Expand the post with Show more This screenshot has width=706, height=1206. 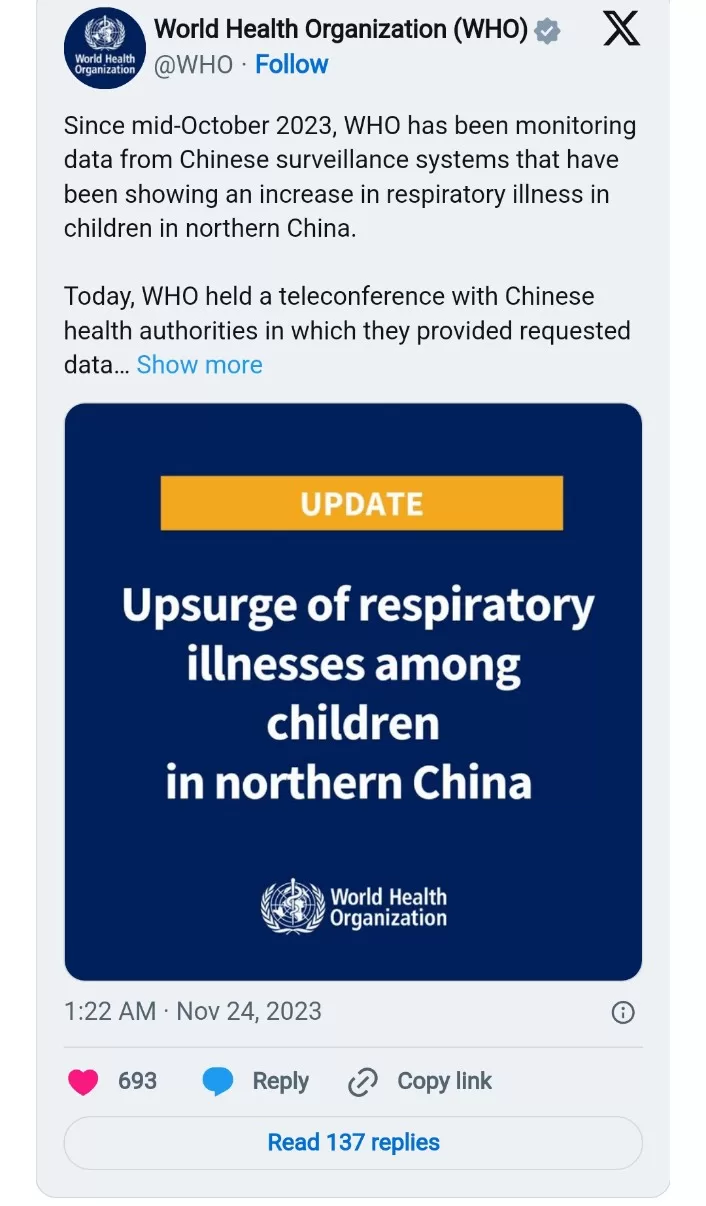point(200,365)
